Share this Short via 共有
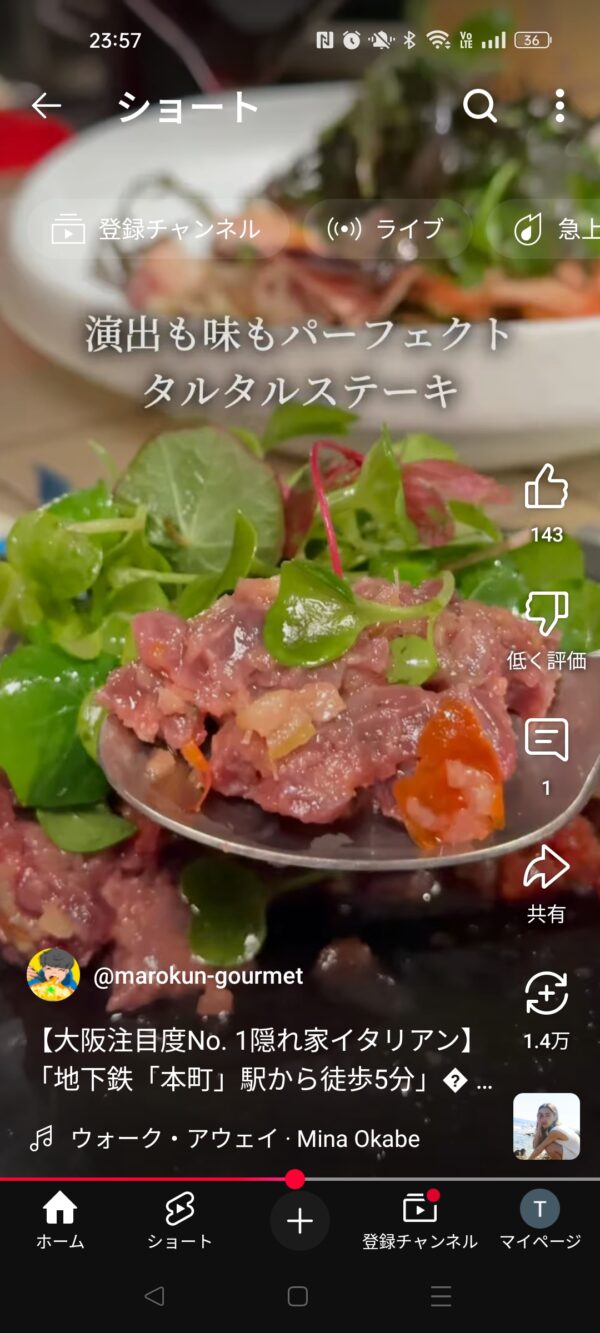The width and height of the screenshot is (600, 1333). [x=546, y=868]
